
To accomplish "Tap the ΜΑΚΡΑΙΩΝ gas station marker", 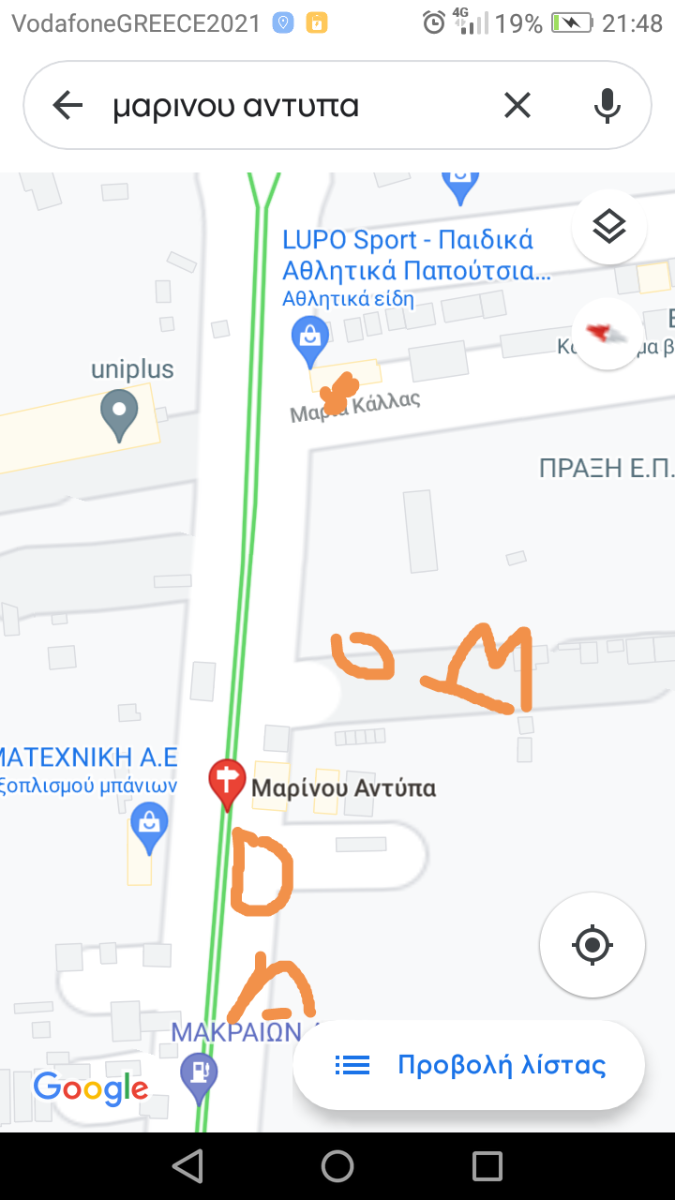I will [200, 1074].
